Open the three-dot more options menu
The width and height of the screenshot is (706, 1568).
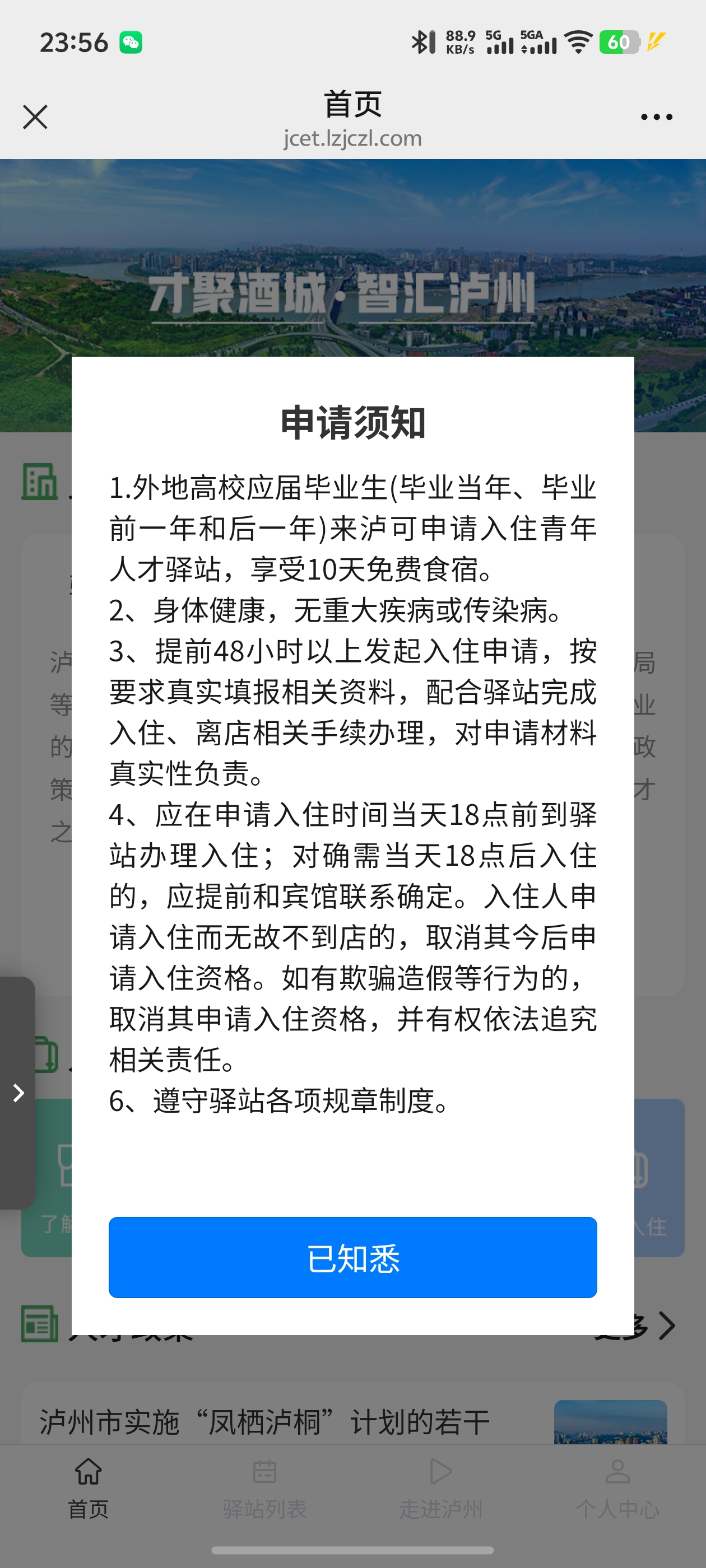[656, 117]
